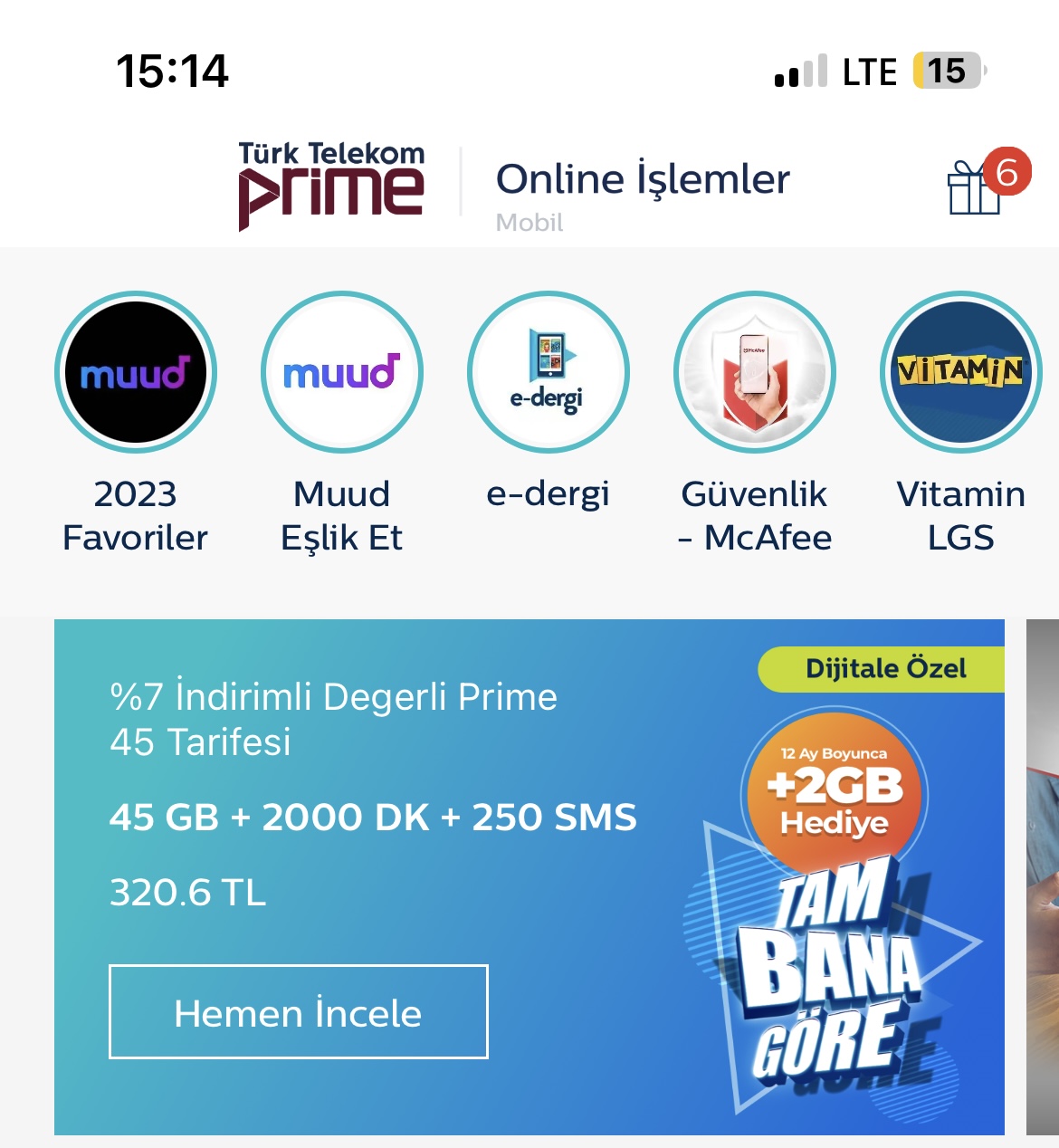View the Vitamin LGS story

tap(960, 373)
